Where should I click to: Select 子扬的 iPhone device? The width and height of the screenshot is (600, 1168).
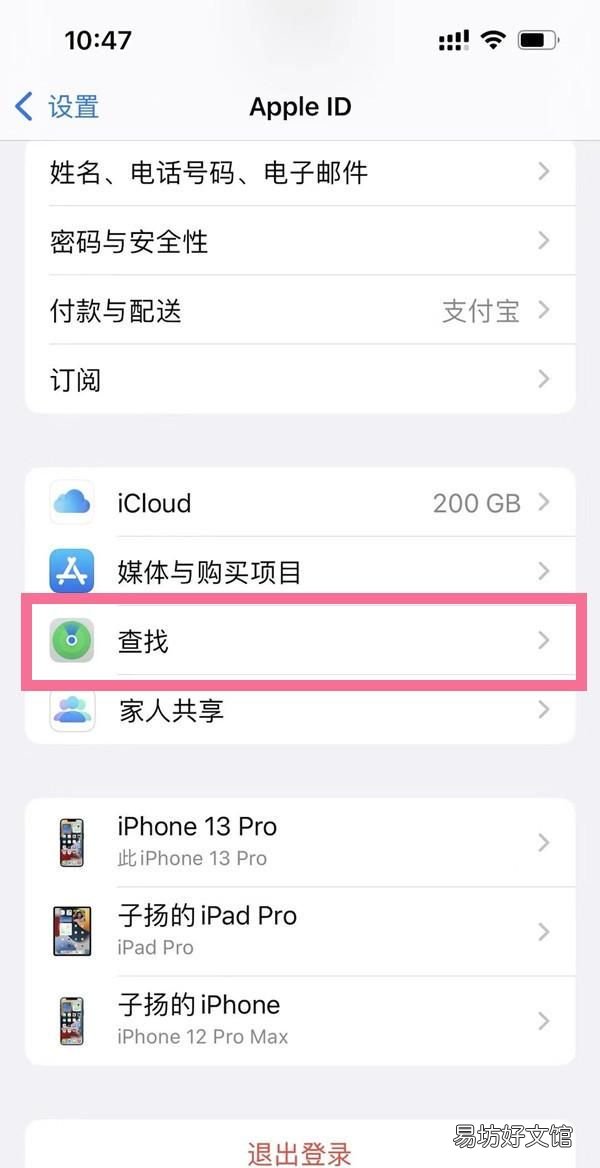click(300, 1021)
